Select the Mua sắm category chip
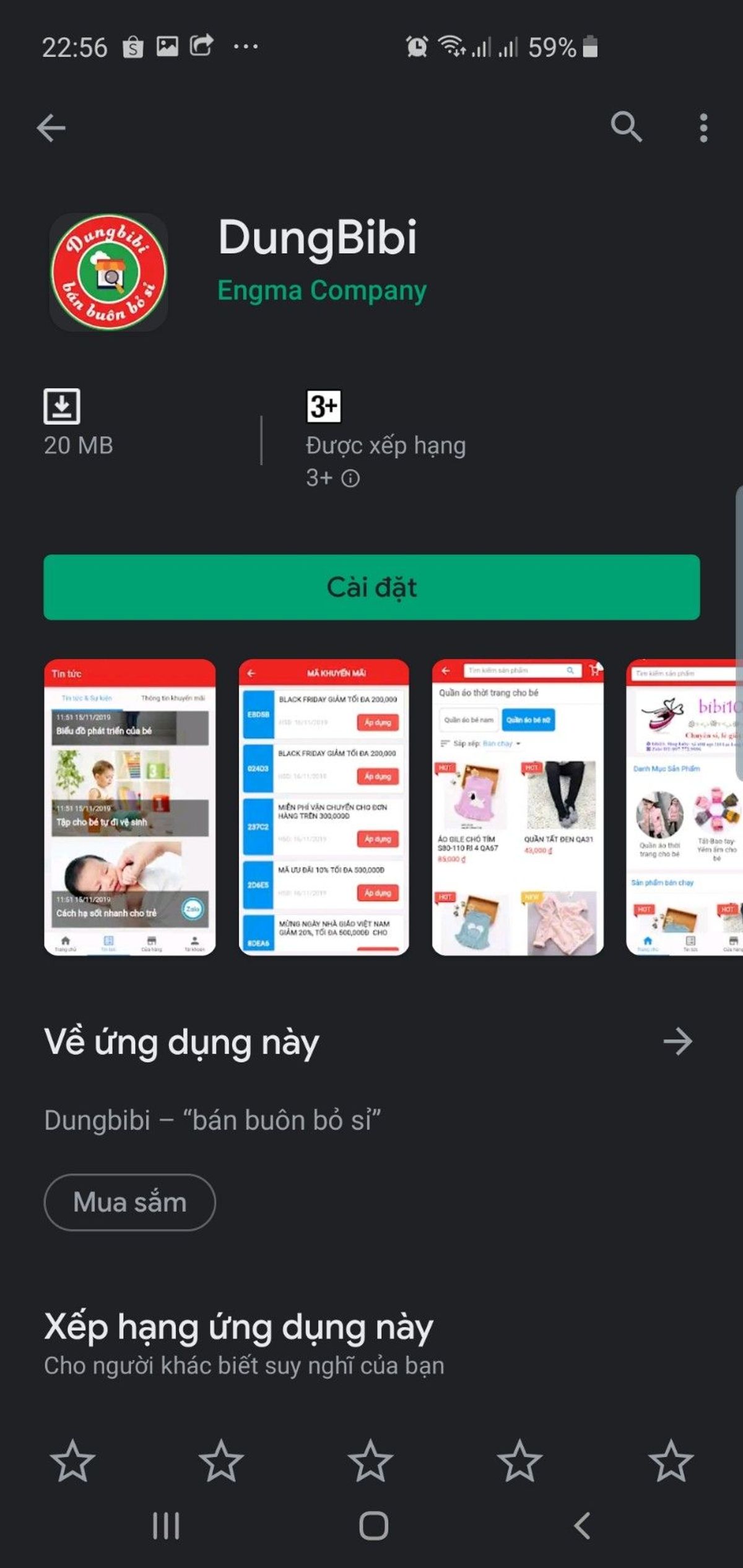 coord(129,1202)
